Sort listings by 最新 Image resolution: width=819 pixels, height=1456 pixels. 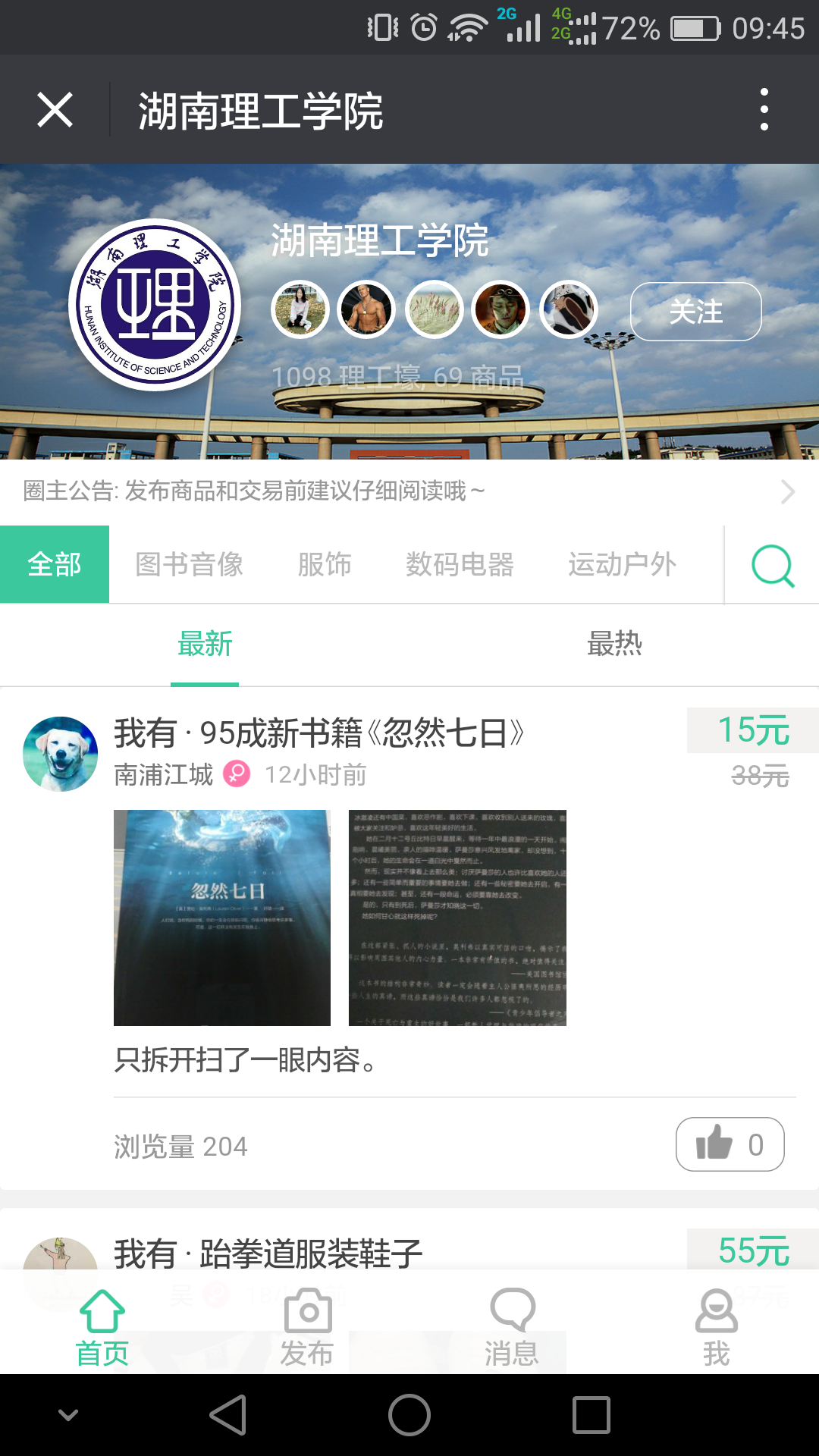pyautogui.click(x=205, y=645)
